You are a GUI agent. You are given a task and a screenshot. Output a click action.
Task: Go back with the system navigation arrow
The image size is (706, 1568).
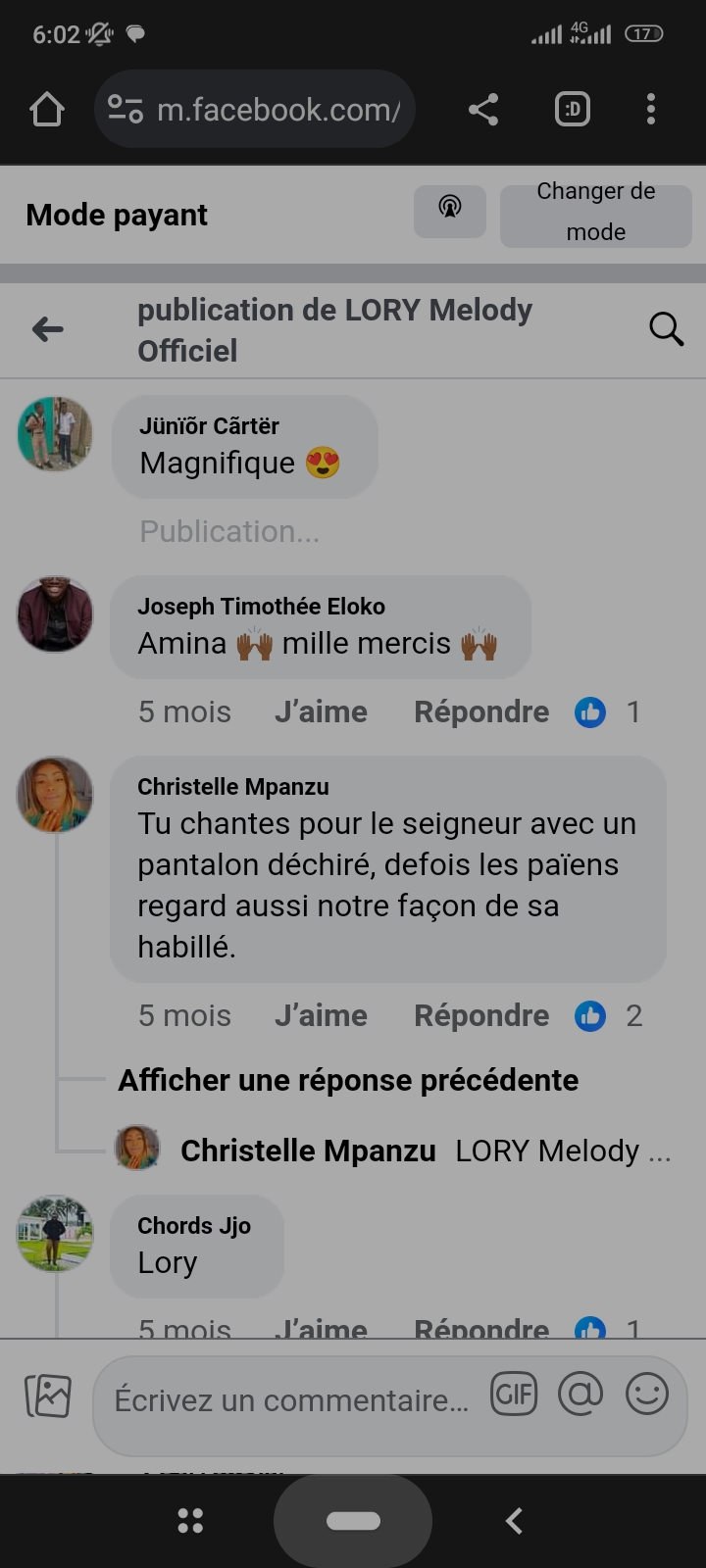(514, 1520)
